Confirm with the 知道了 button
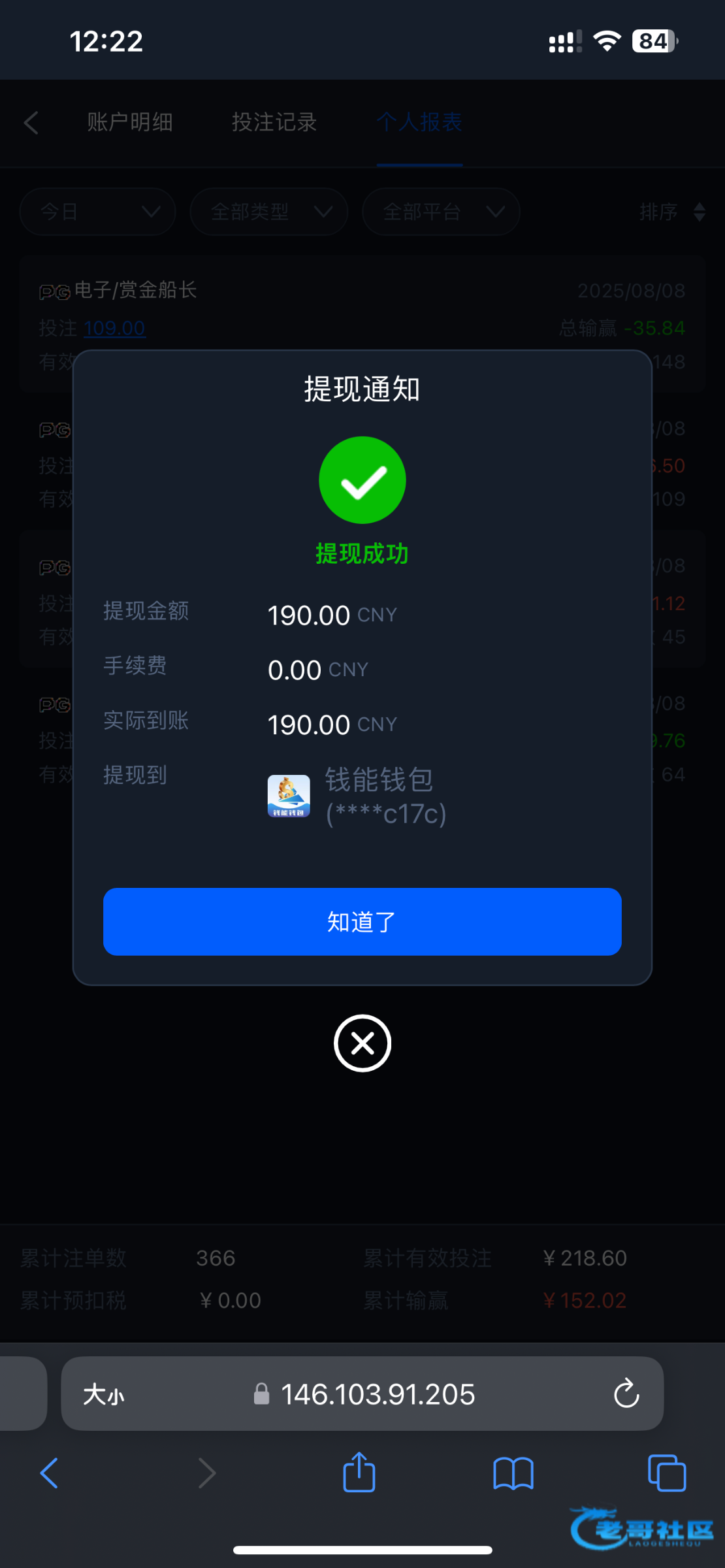This screenshot has height=1568, width=725. coord(362,921)
